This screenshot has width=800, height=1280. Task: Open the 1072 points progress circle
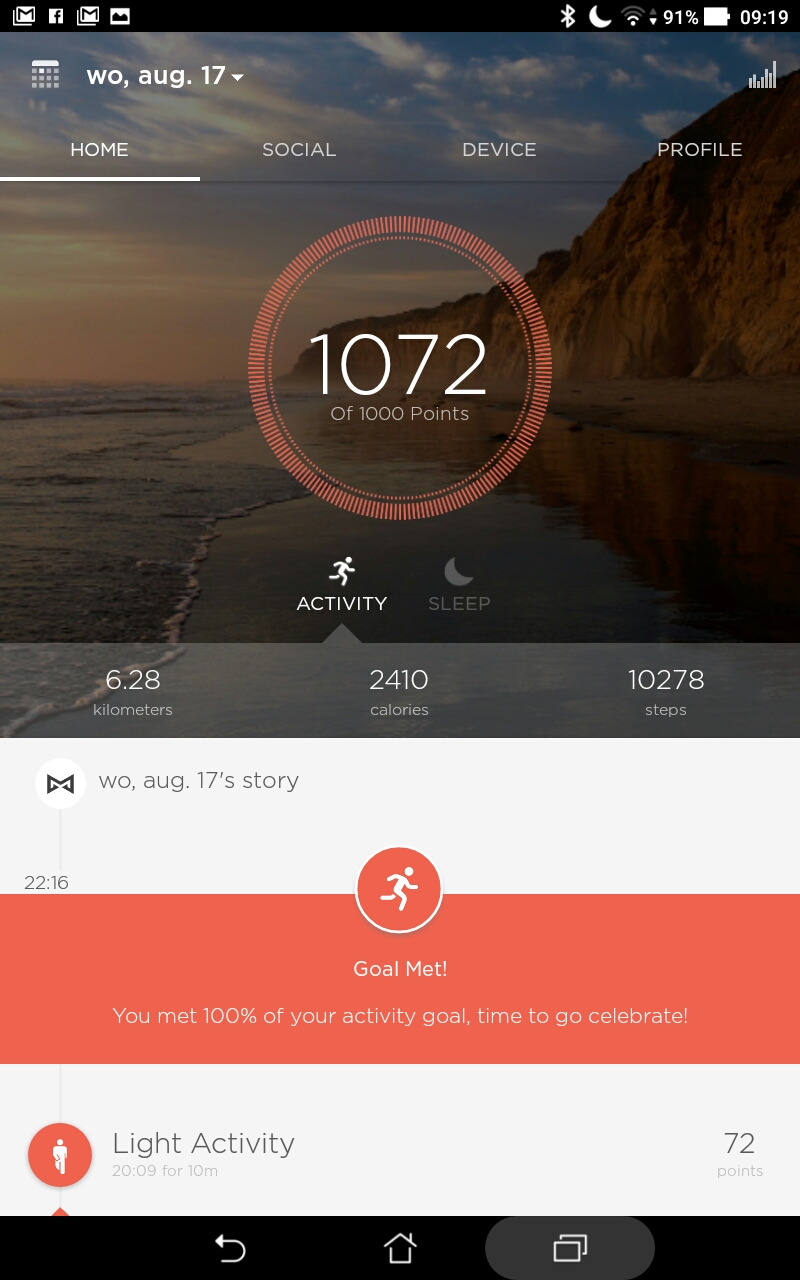(400, 368)
